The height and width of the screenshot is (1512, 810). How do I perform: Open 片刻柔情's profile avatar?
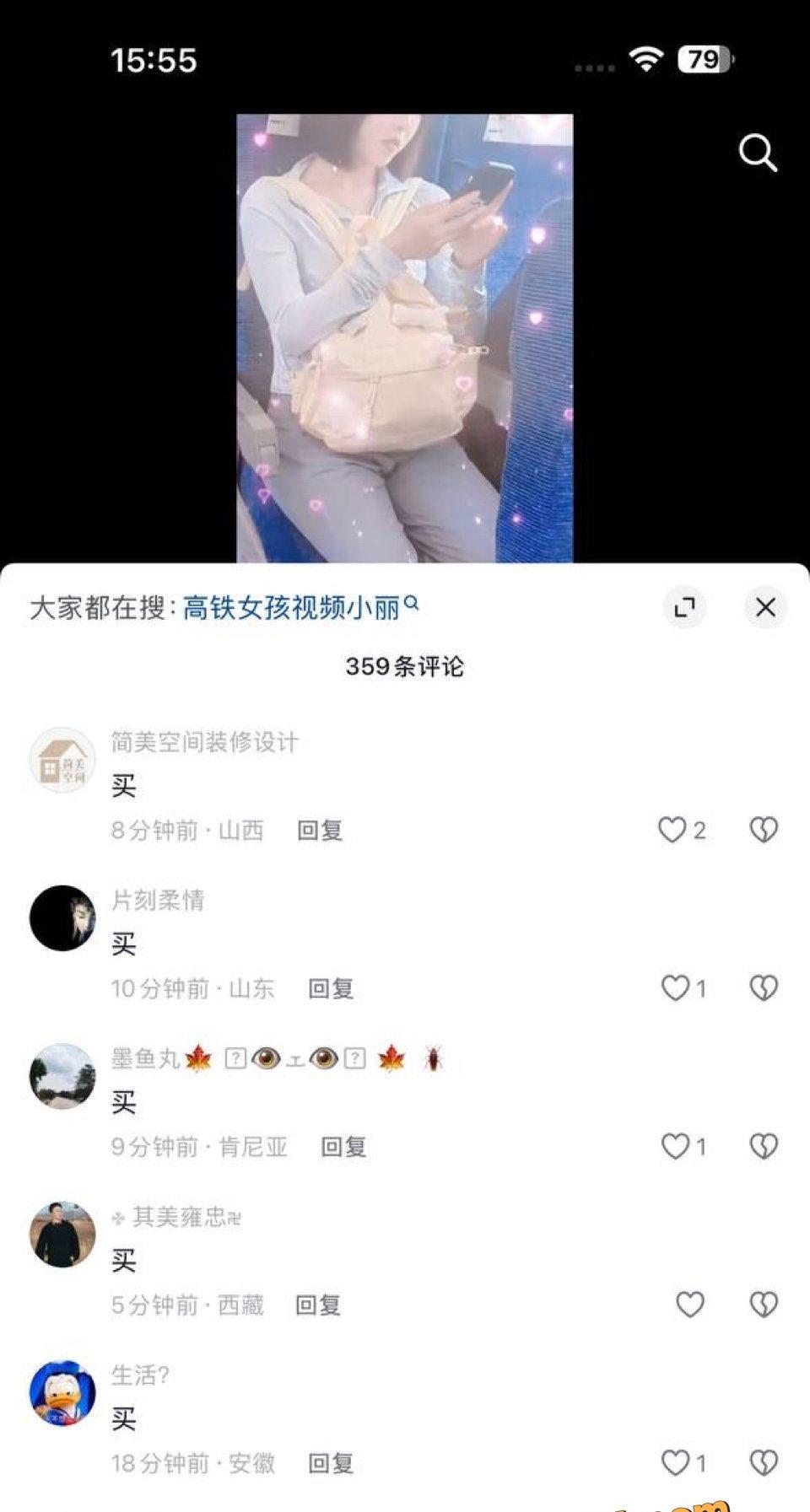click(62, 918)
